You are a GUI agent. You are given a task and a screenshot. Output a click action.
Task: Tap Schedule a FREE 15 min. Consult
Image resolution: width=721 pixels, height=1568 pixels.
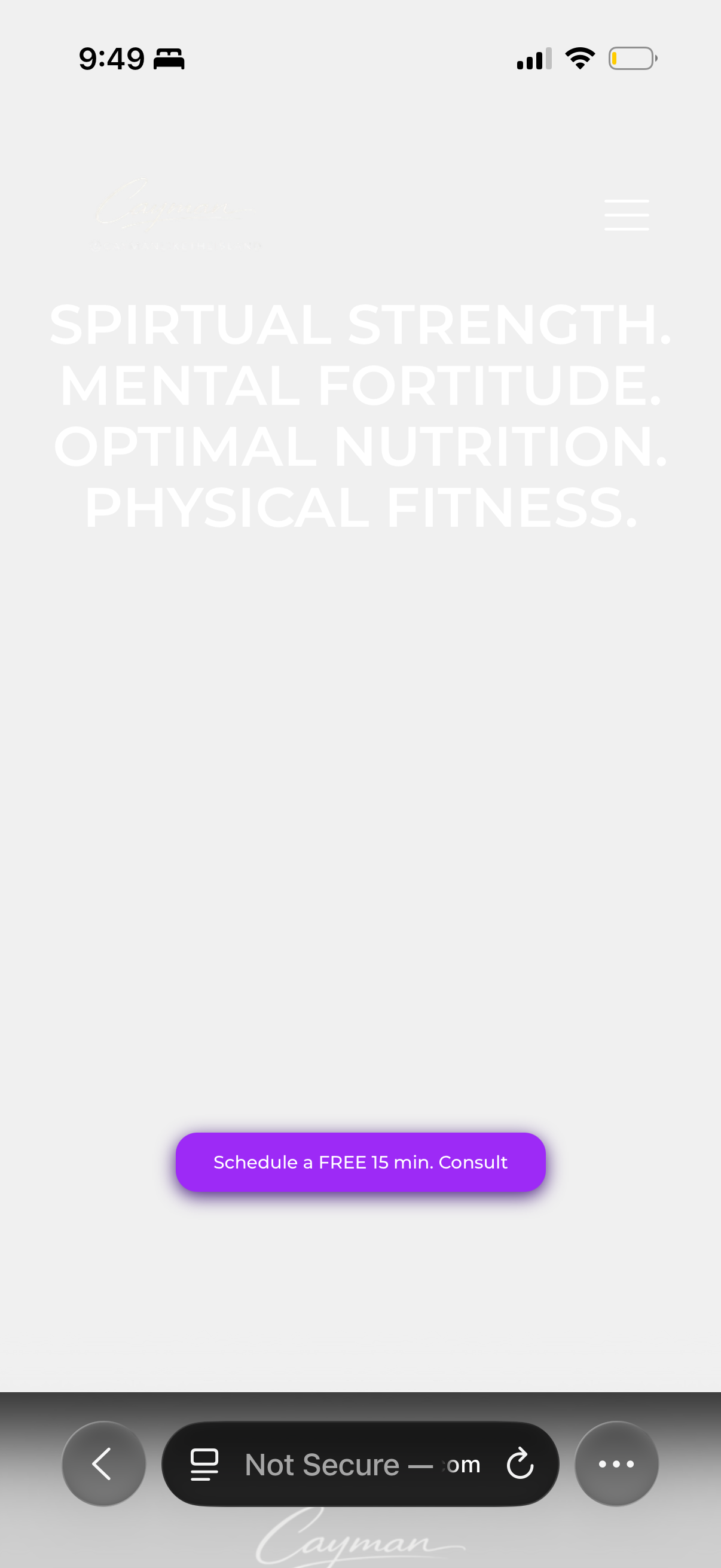pyautogui.click(x=360, y=1162)
